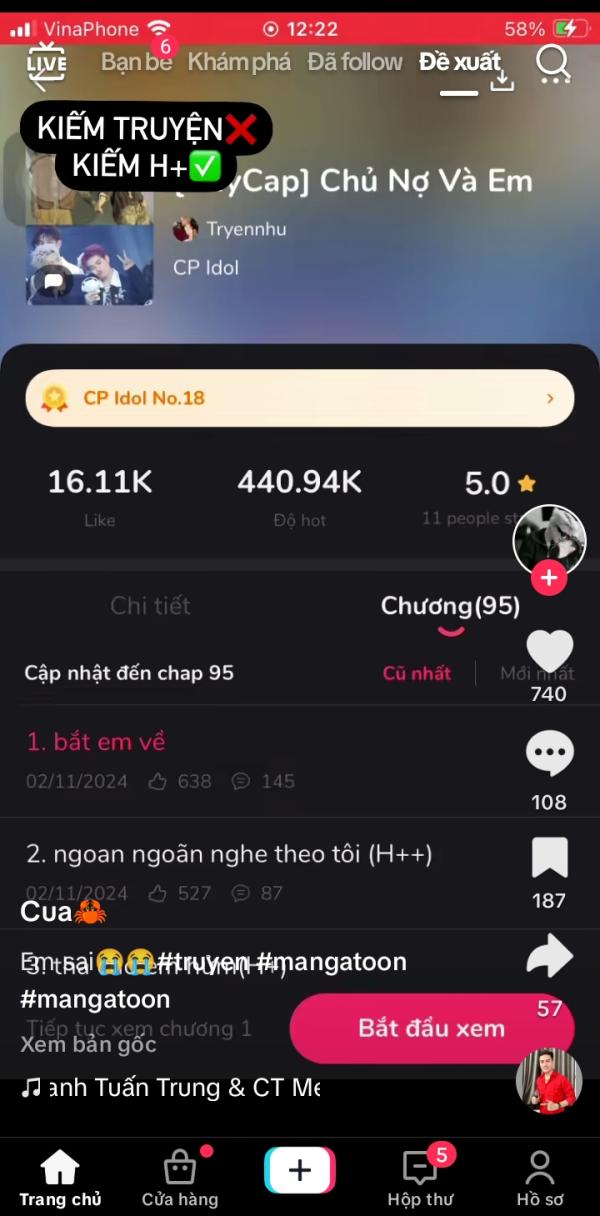Viewport: 600px width, 1216px height.
Task: Open the Cửa hàng shop tab
Action: [180, 1178]
